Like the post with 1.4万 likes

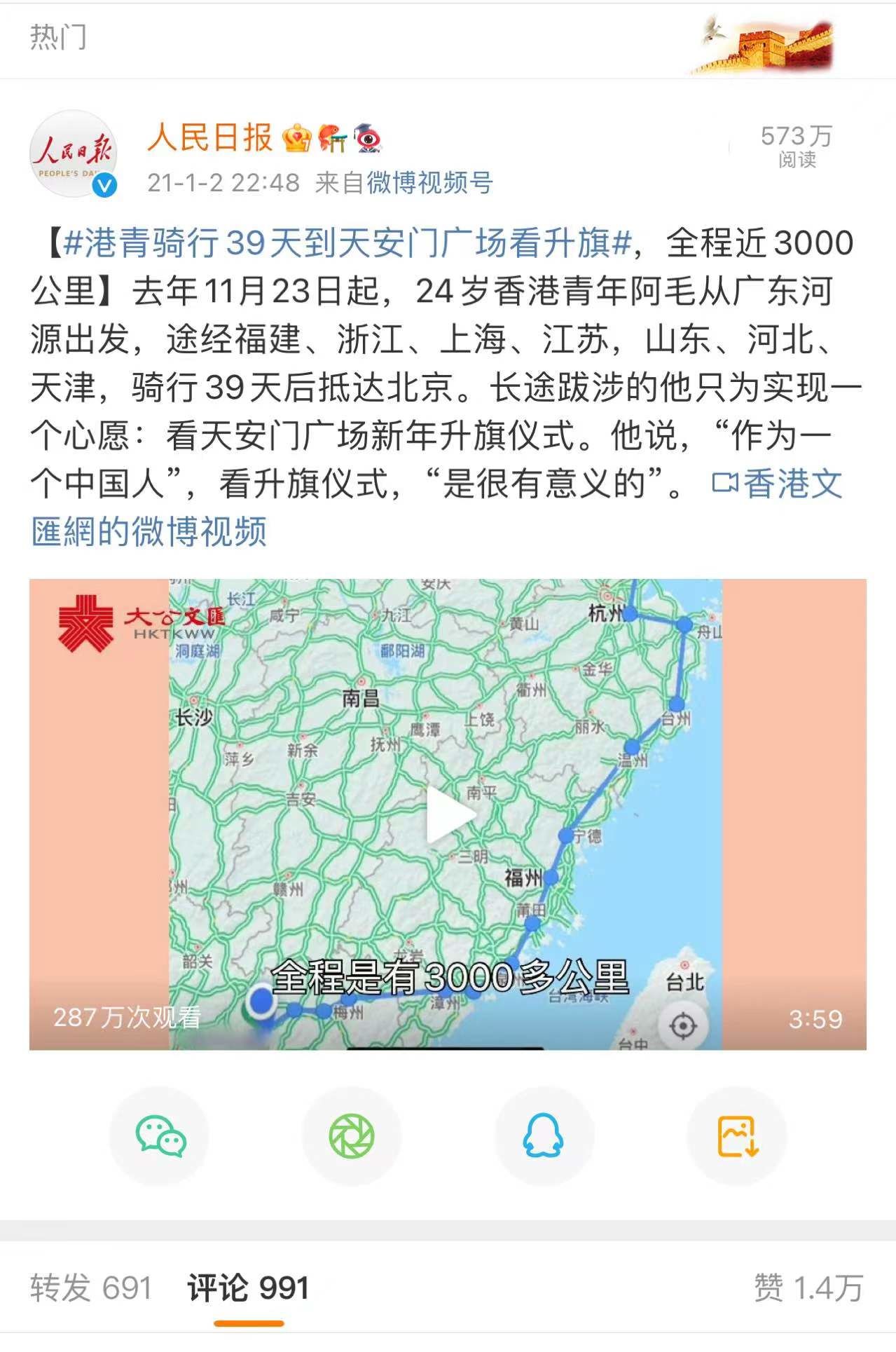pos(808,1288)
